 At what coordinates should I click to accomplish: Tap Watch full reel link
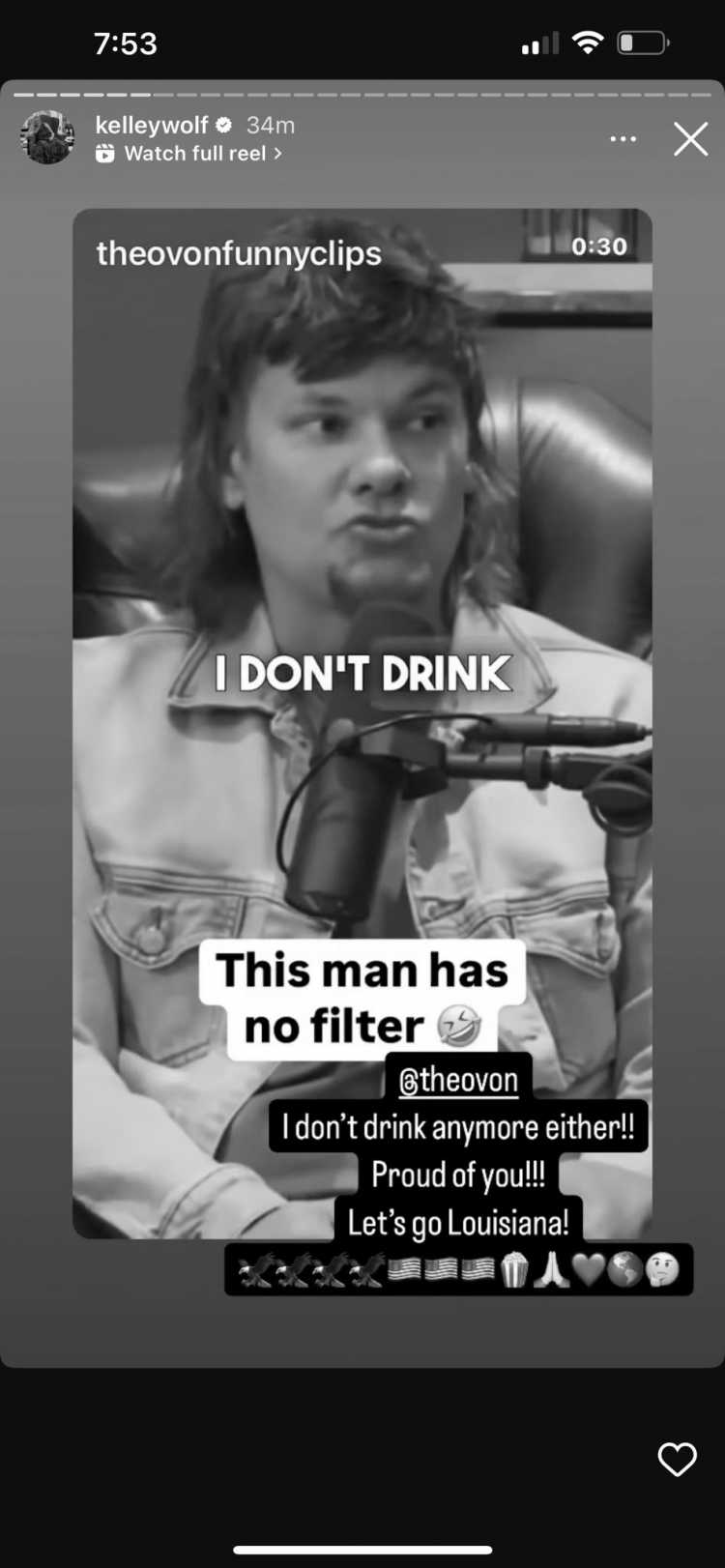[188, 154]
